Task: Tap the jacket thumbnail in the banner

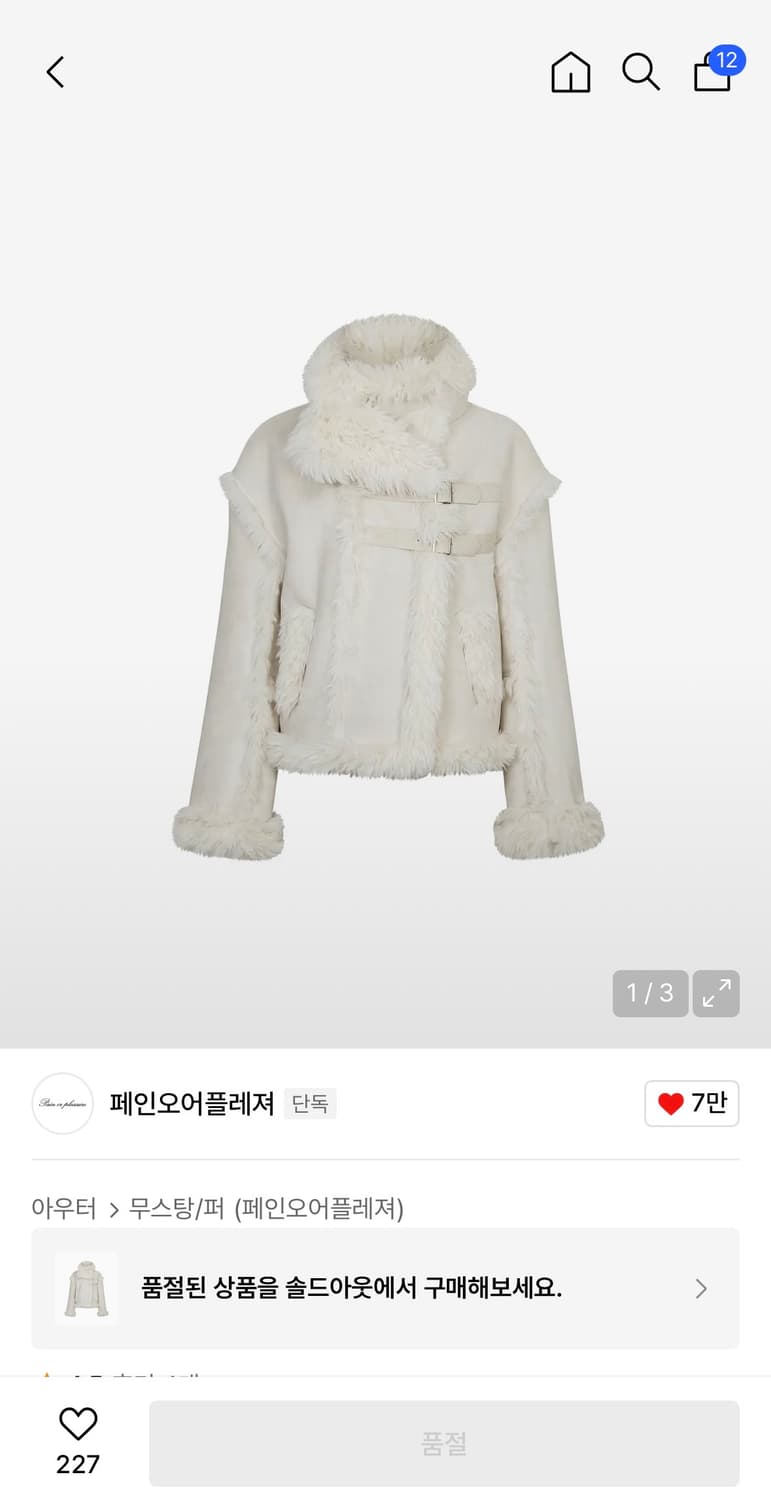Action: (86, 1288)
